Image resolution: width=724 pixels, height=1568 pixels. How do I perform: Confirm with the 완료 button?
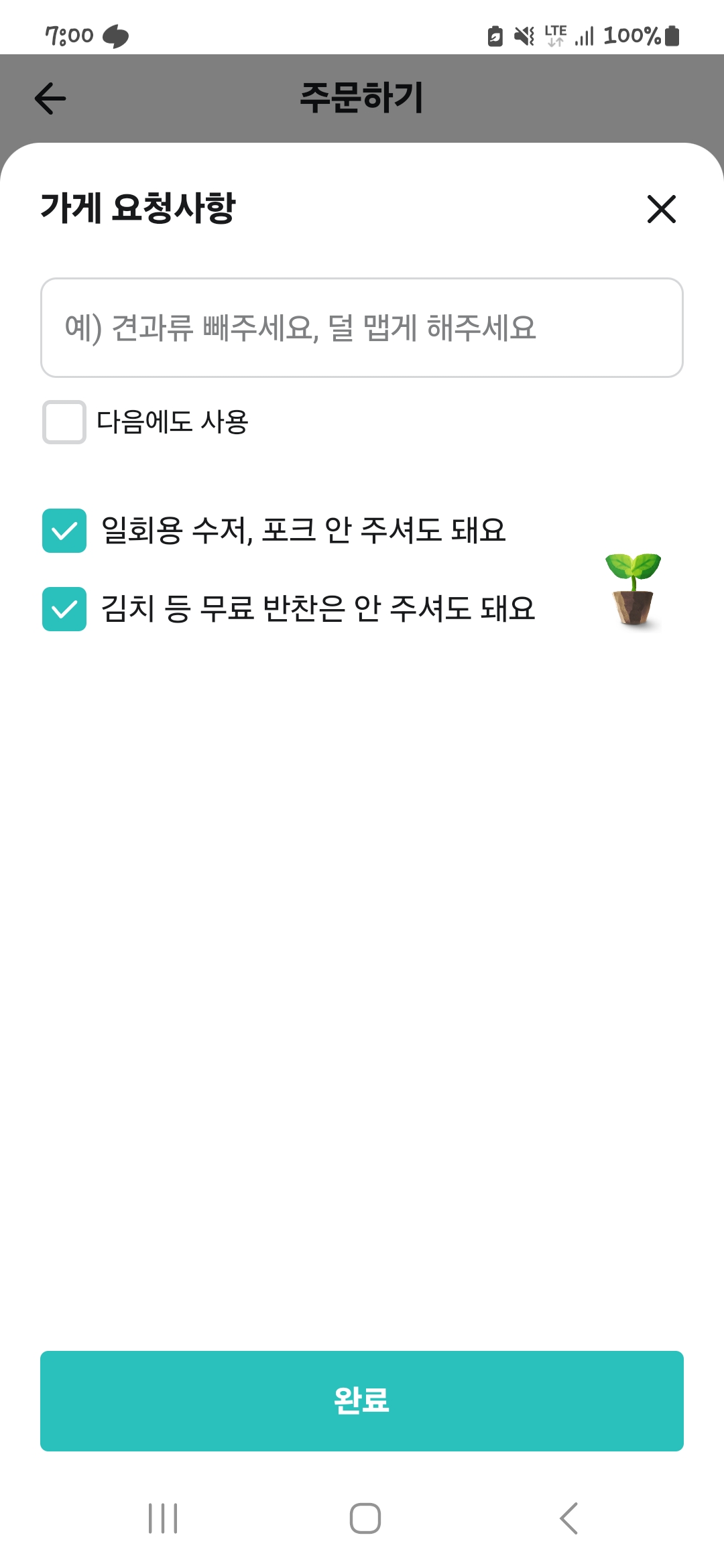362,1400
